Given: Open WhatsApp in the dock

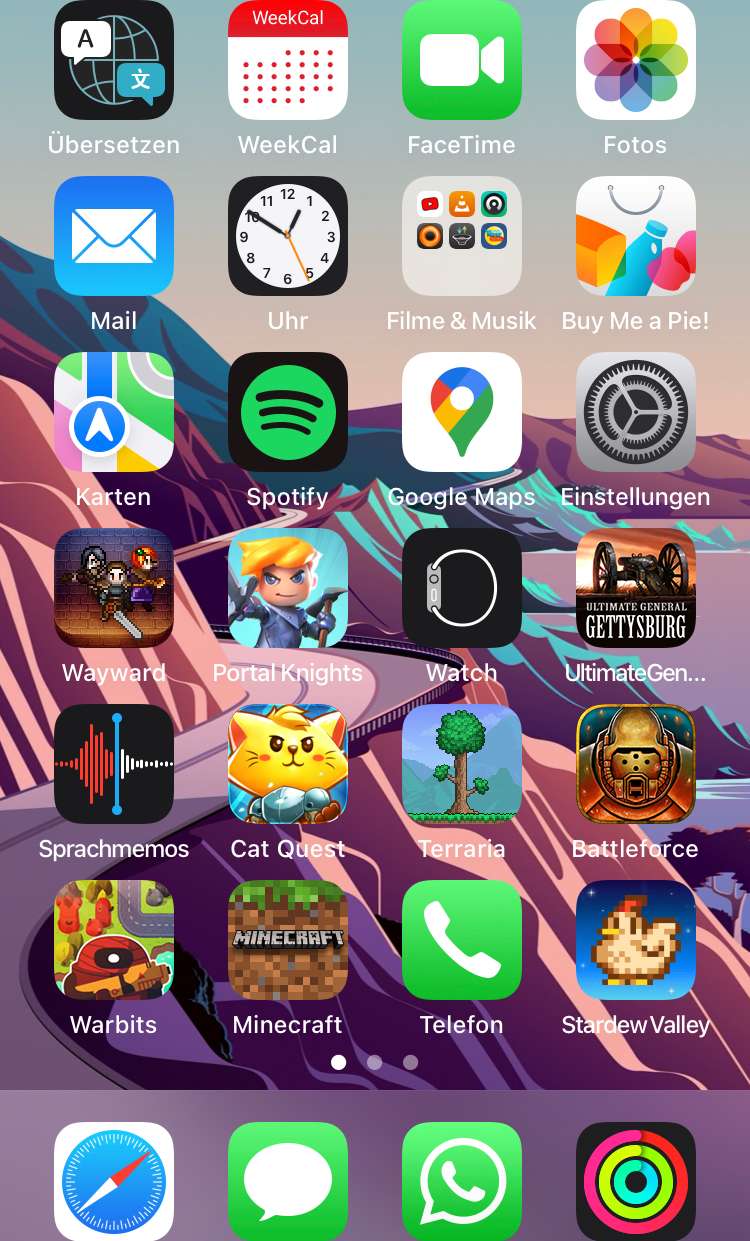Looking at the screenshot, I should point(462,1182).
